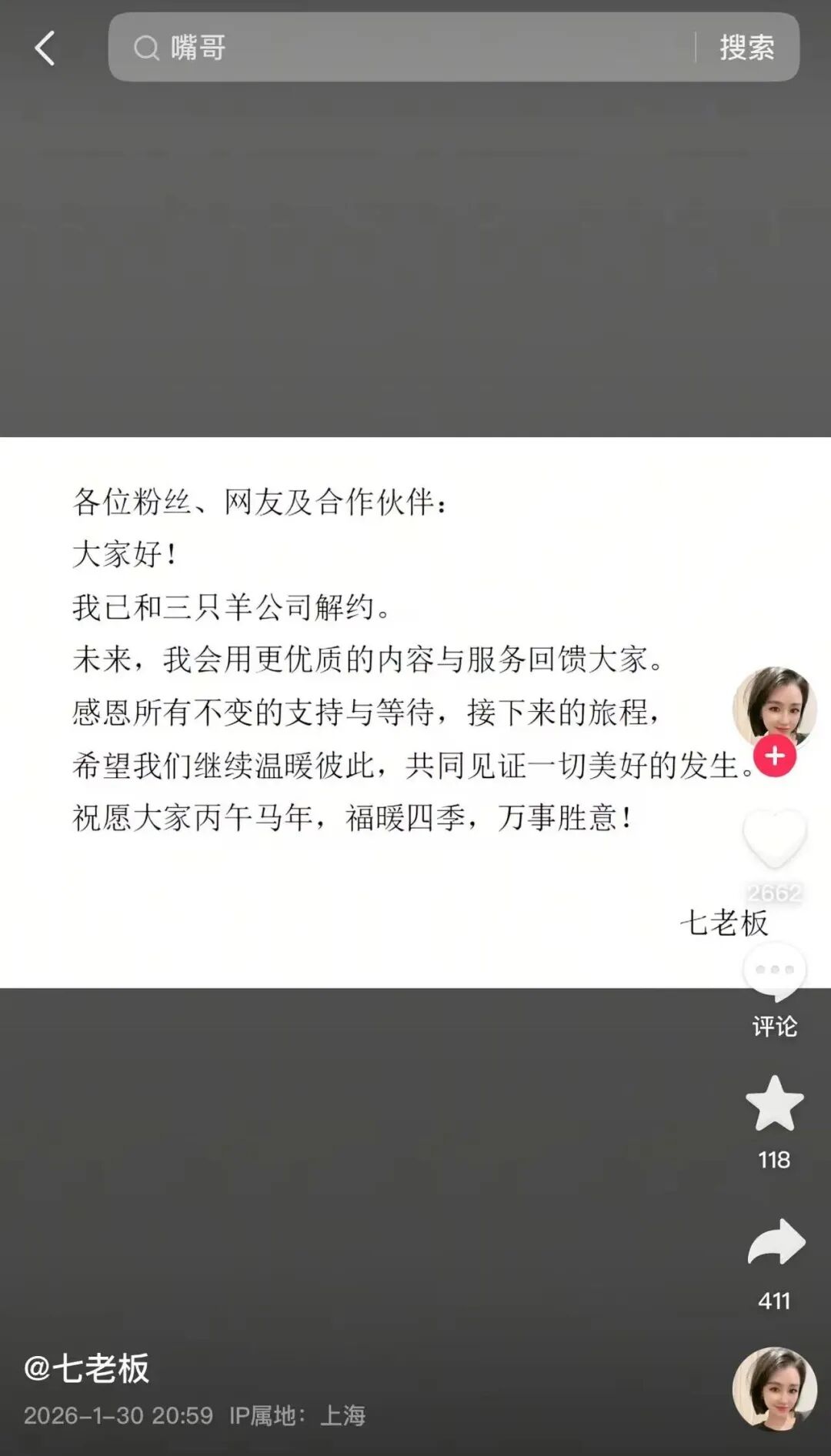Viewport: 831px width, 1456px height.
Task: Share this post via the arrow icon
Action: (776, 1243)
